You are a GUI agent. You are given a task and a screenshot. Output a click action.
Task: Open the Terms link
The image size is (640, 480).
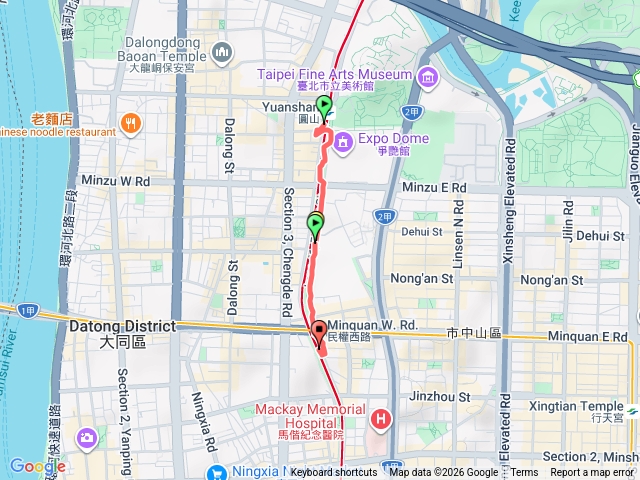point(524,473)
